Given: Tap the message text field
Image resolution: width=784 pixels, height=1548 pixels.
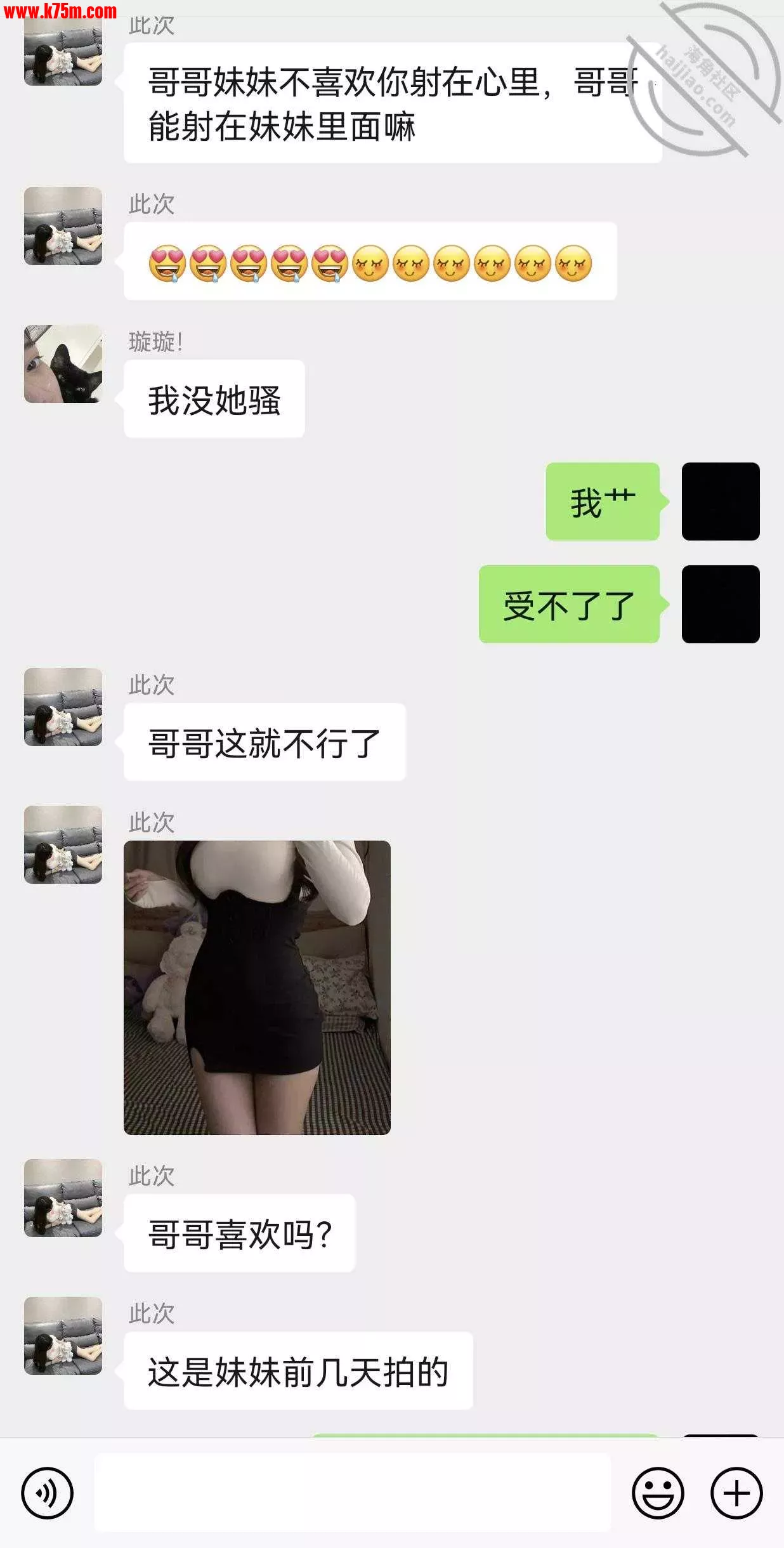Looking at the screenshot, I should [x=352, y=1493].
